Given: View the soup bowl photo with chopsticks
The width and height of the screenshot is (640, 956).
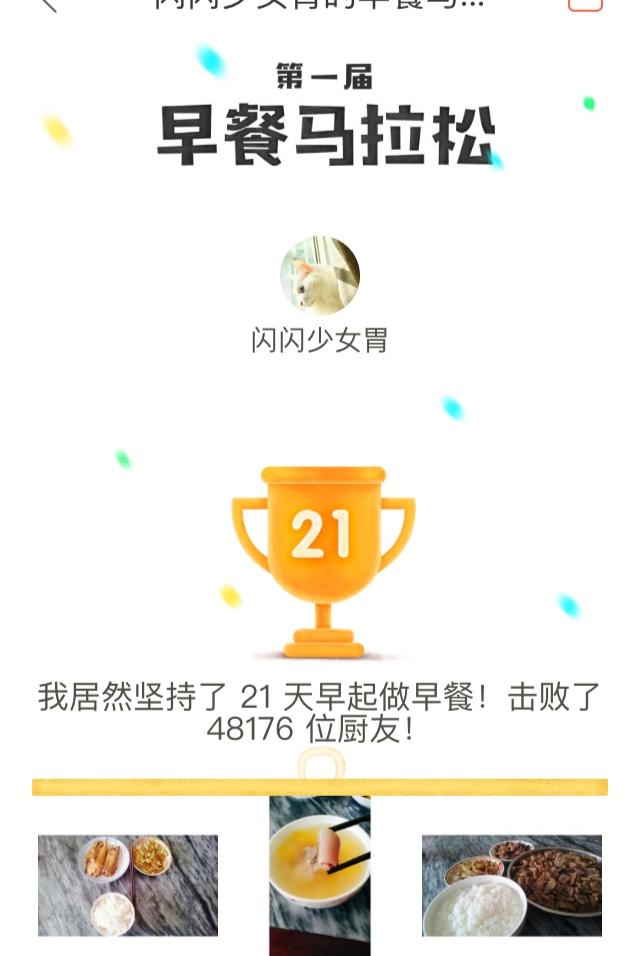Looking at the screenshot, I should pyautogui.click(x=320, y=876).
